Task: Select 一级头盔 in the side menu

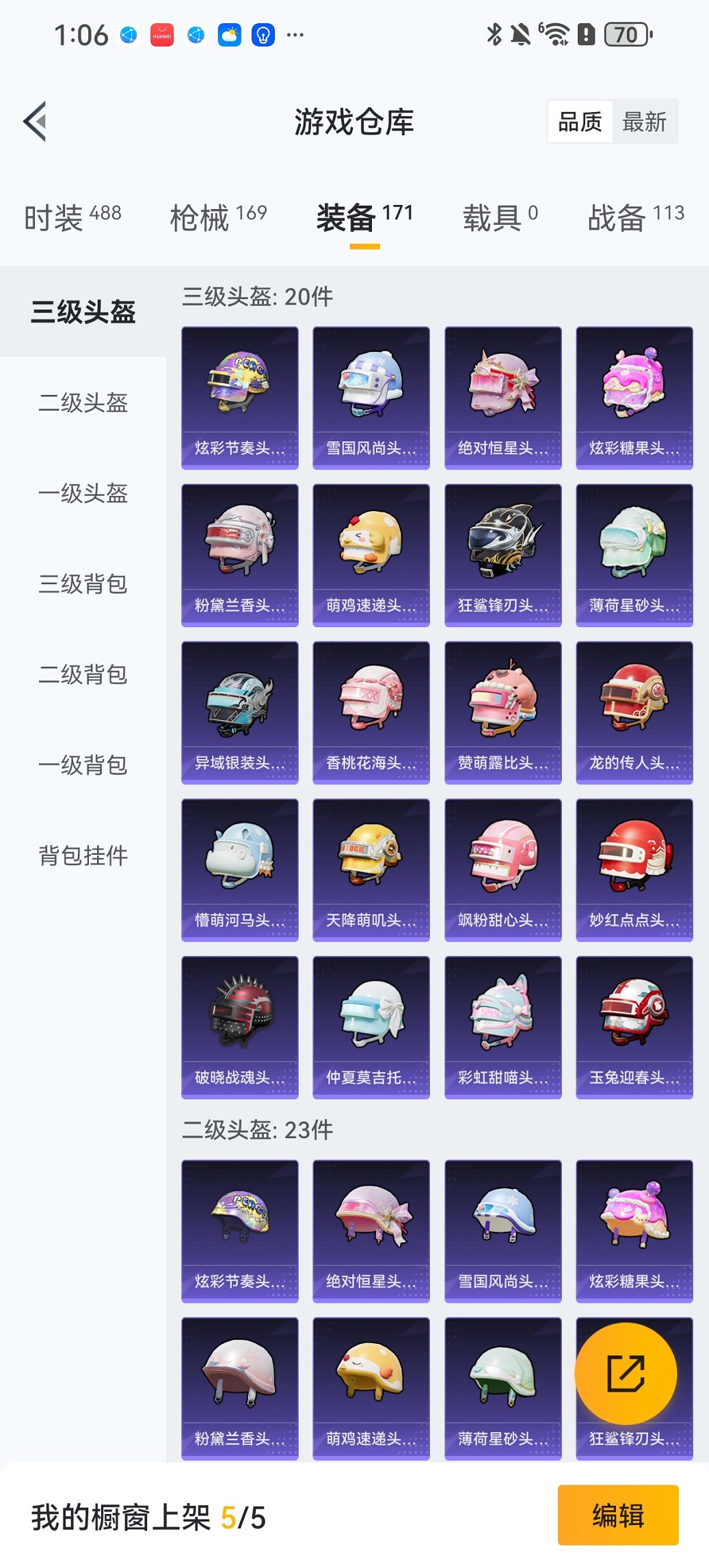Action: click(83, 493)
